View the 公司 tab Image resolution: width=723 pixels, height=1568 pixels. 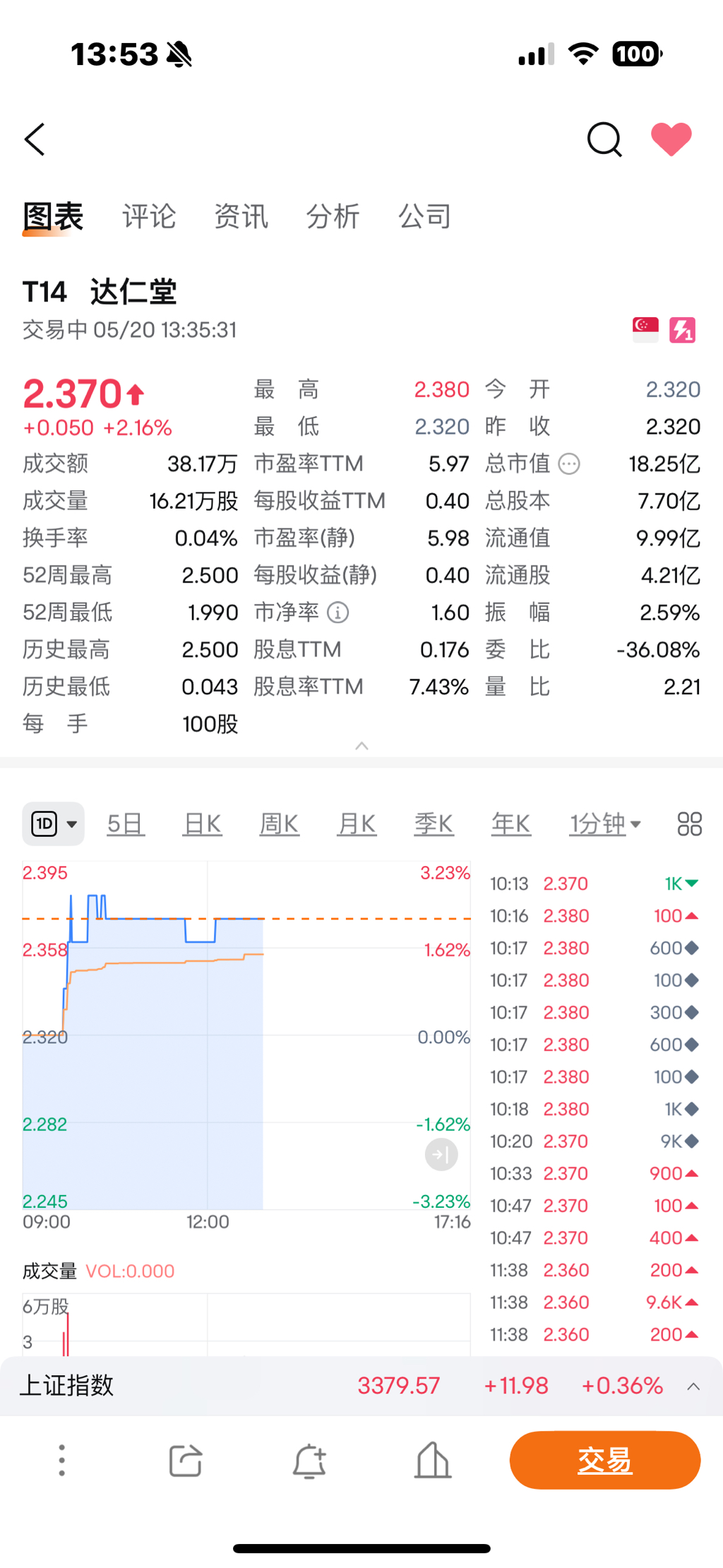tap(424, 216)
